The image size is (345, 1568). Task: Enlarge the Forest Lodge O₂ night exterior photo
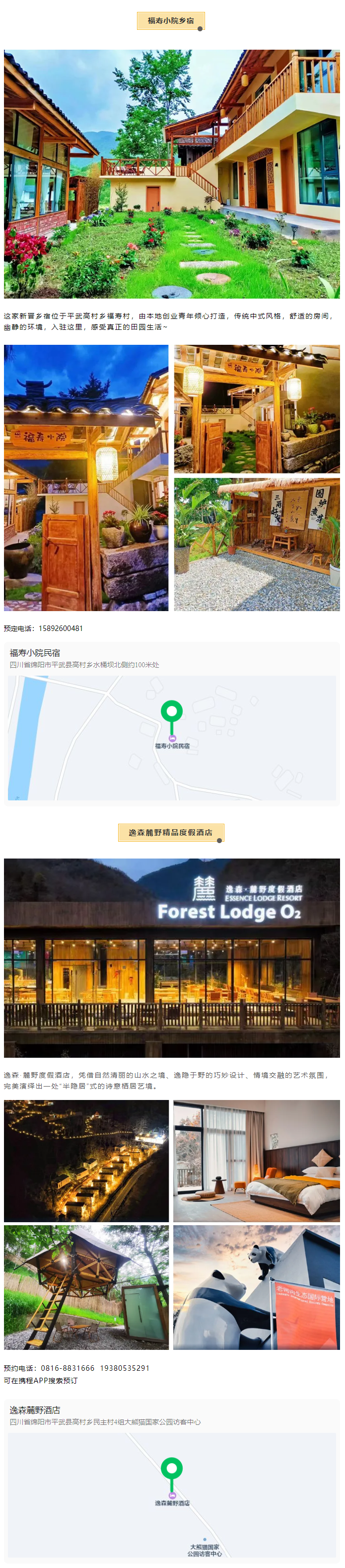coord(172,957)
